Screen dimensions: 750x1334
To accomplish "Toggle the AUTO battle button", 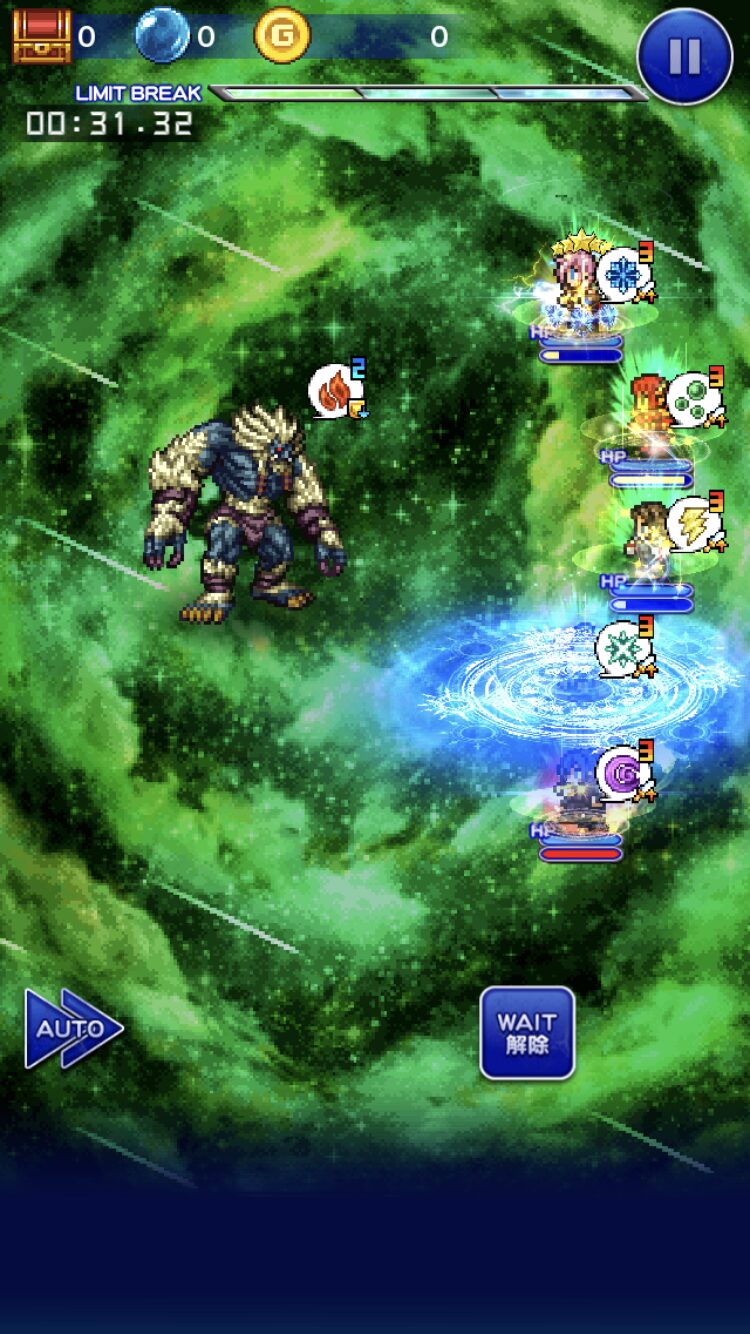I will click(72, 1029).
